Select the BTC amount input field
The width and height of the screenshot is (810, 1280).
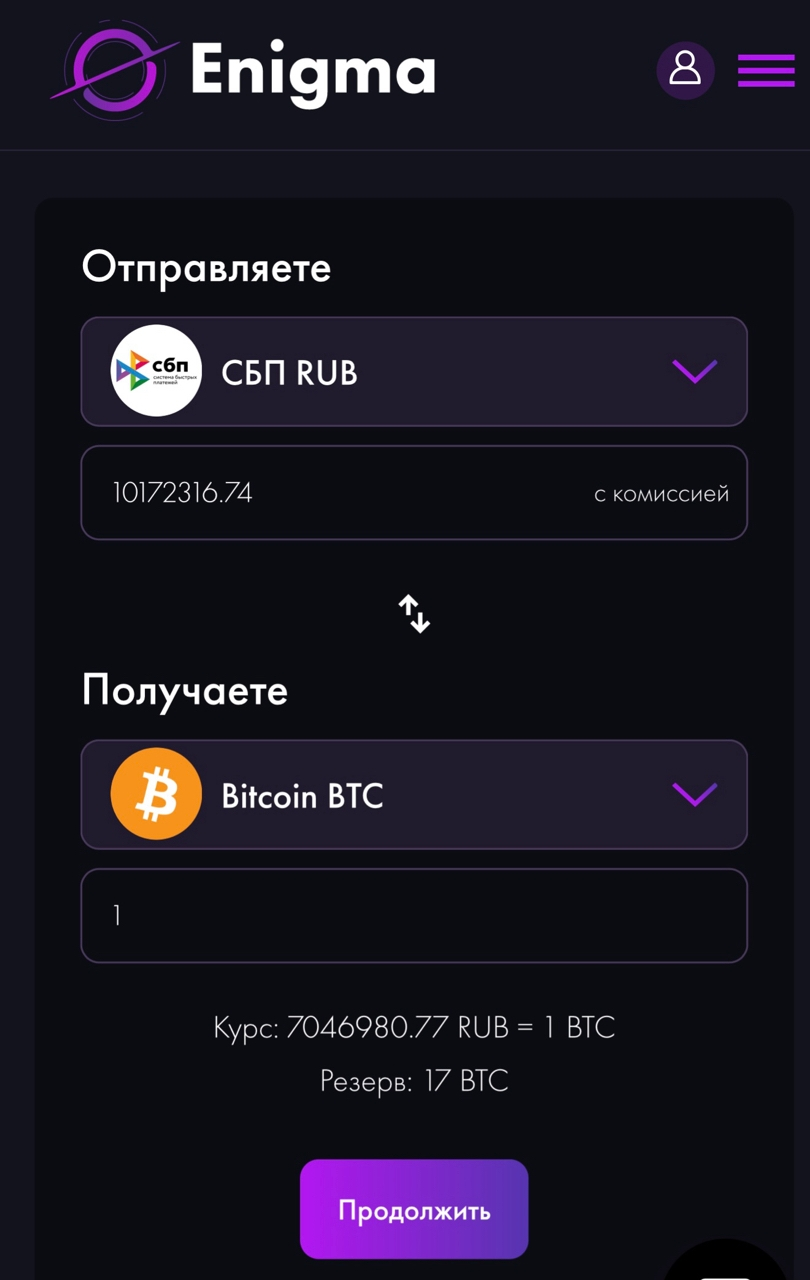(413, 915)
